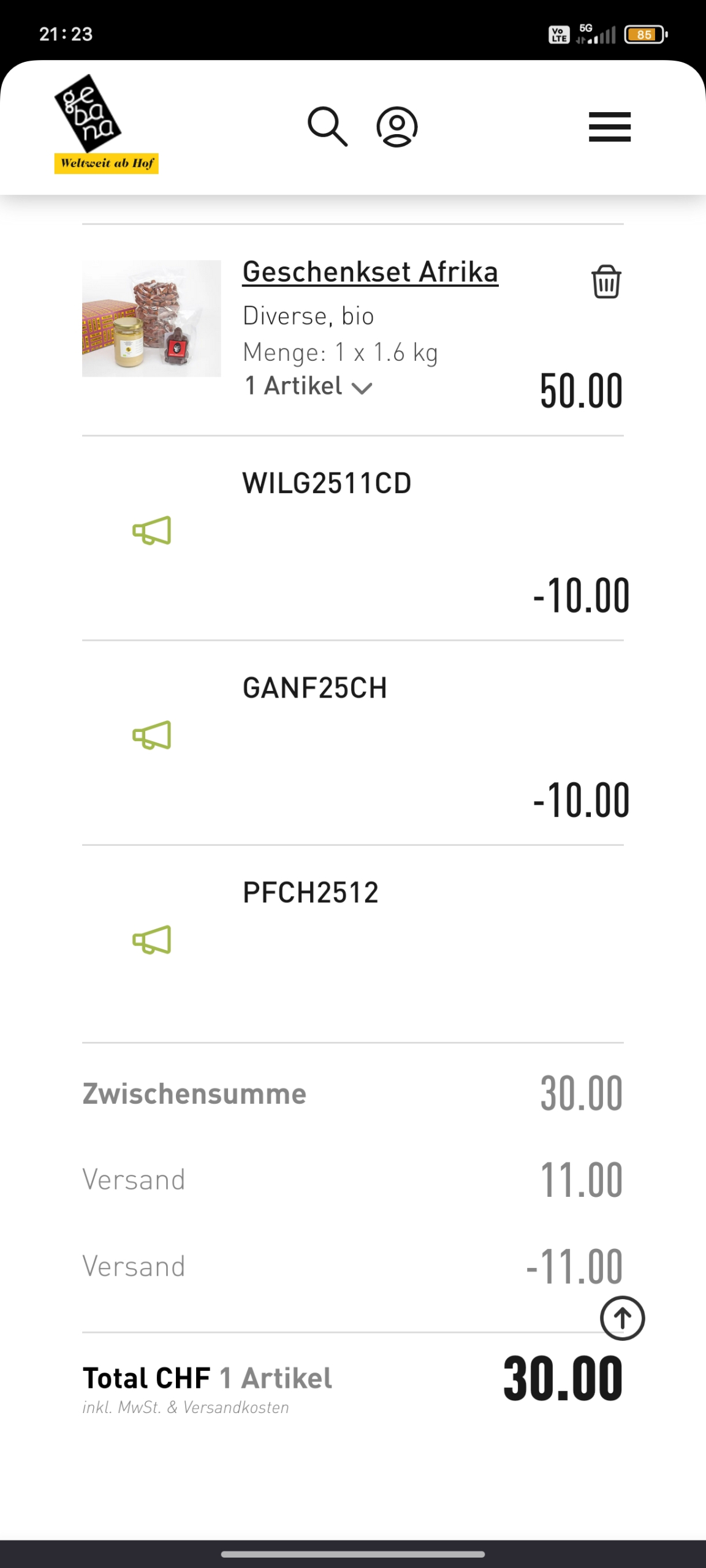Jump back to top of page
Screen dimensions: 706x1568
click(622, 1318)
